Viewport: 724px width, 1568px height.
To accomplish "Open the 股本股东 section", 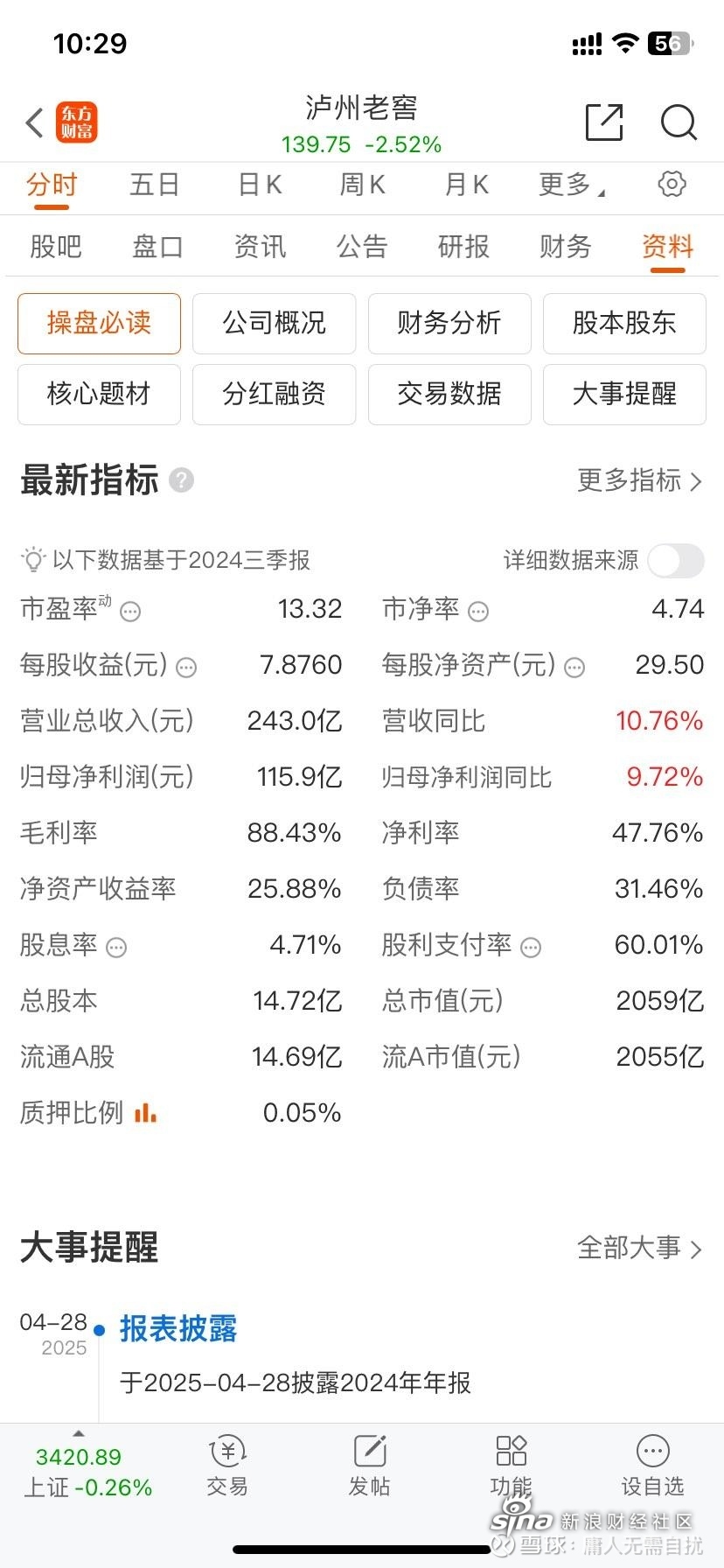I will coord(624,323).
